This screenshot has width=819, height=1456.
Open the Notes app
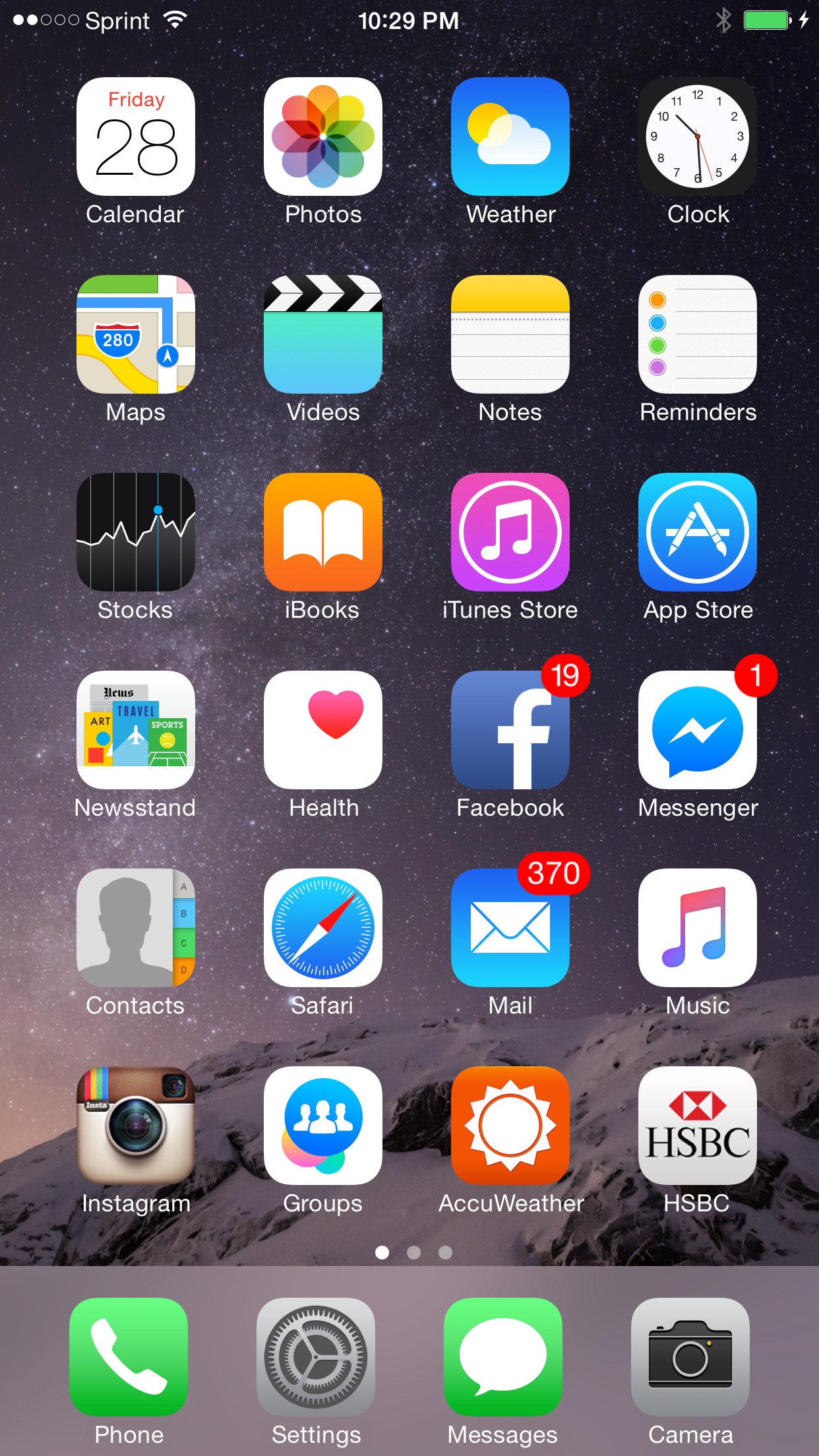pyautogui.click(x=510, y=334)
